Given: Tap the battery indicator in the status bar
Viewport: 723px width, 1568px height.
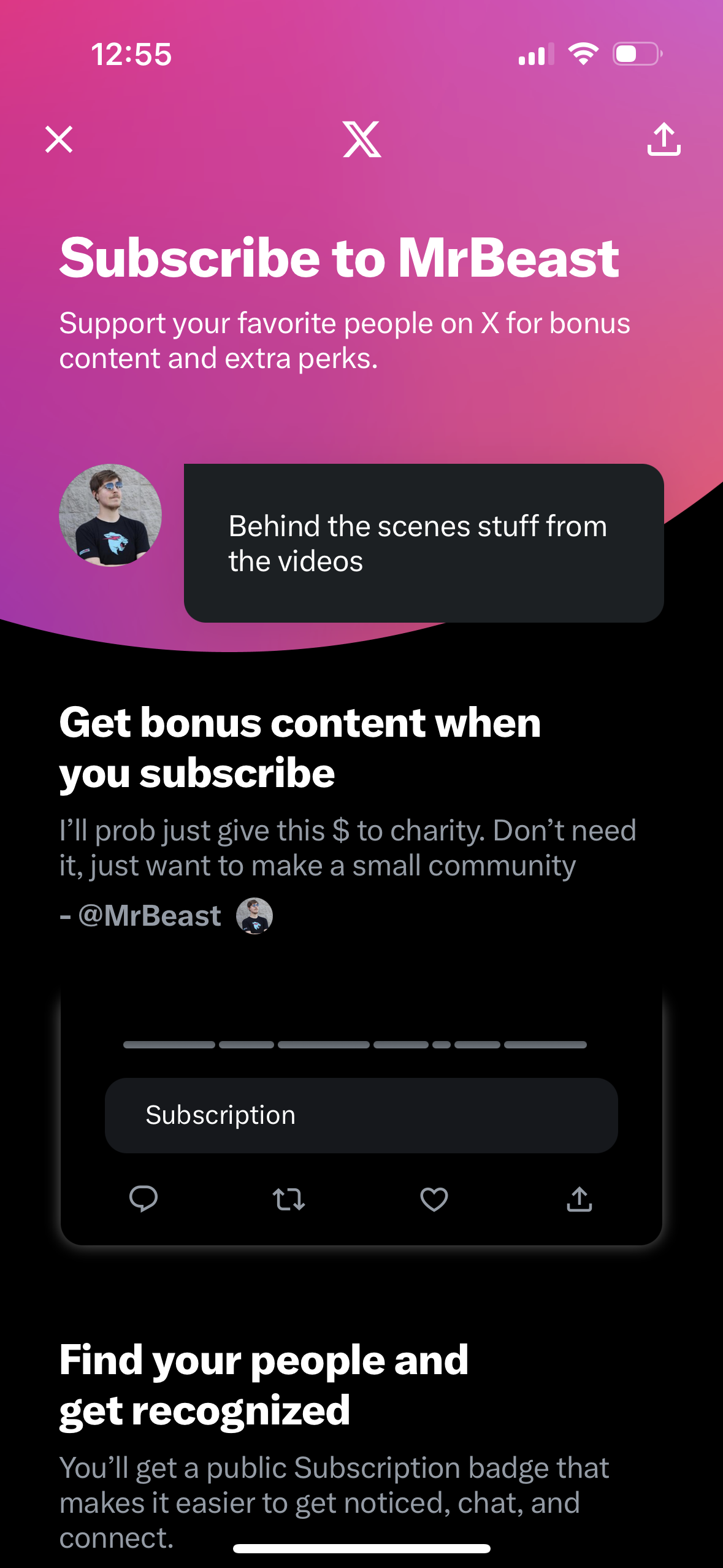Looking at the screenshot, I should [638, 55].
